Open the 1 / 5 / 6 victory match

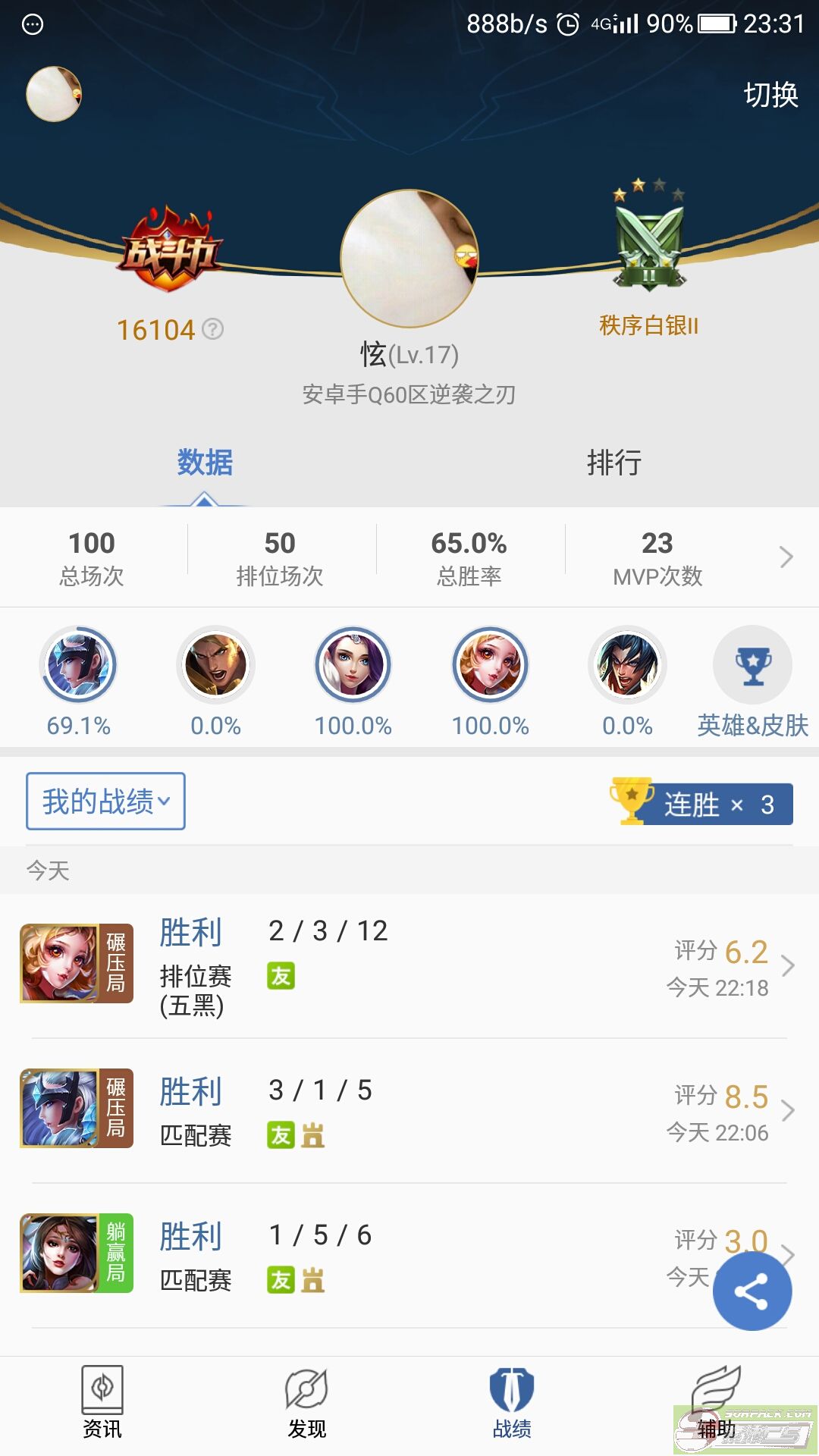tap(409, 1255)
